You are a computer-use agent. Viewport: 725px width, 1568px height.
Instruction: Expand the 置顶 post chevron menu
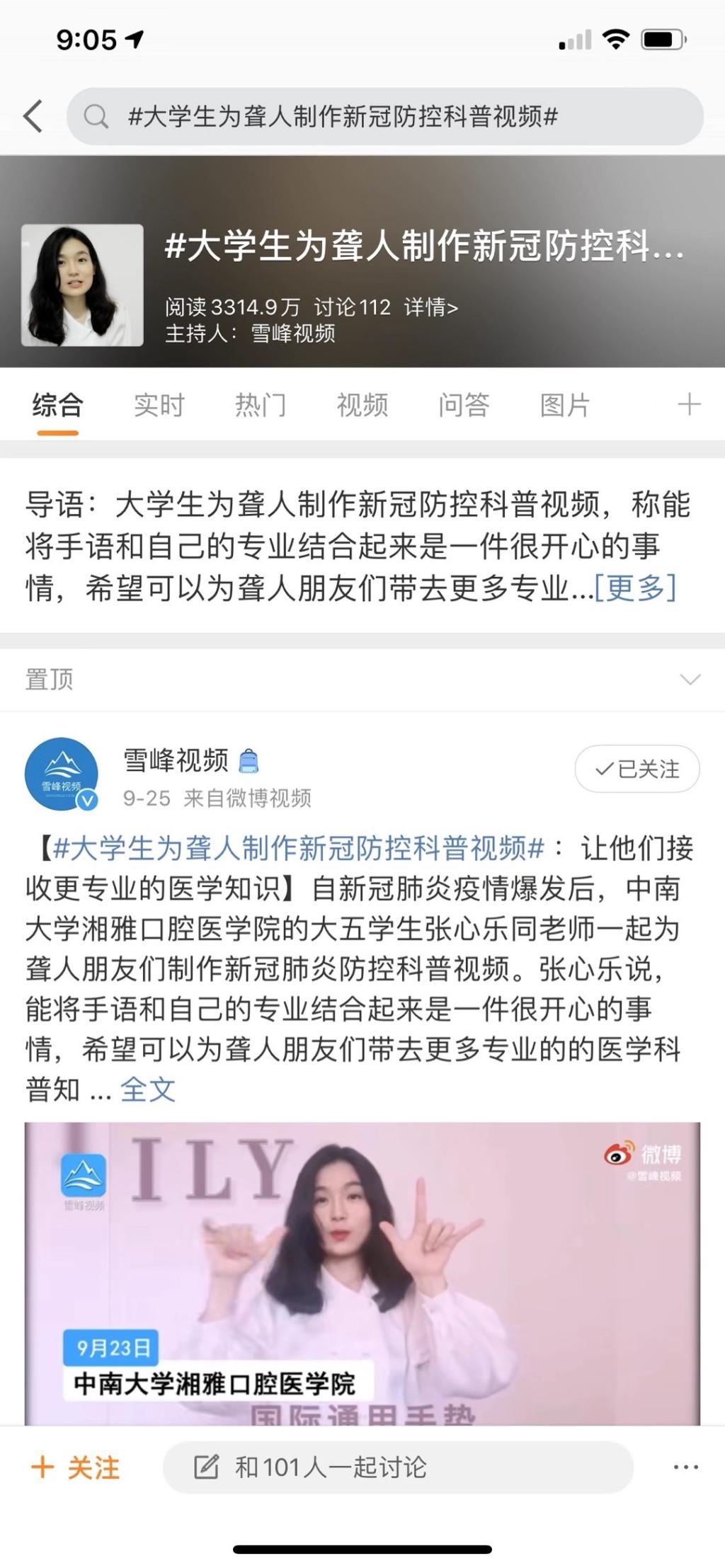point(690,680)
